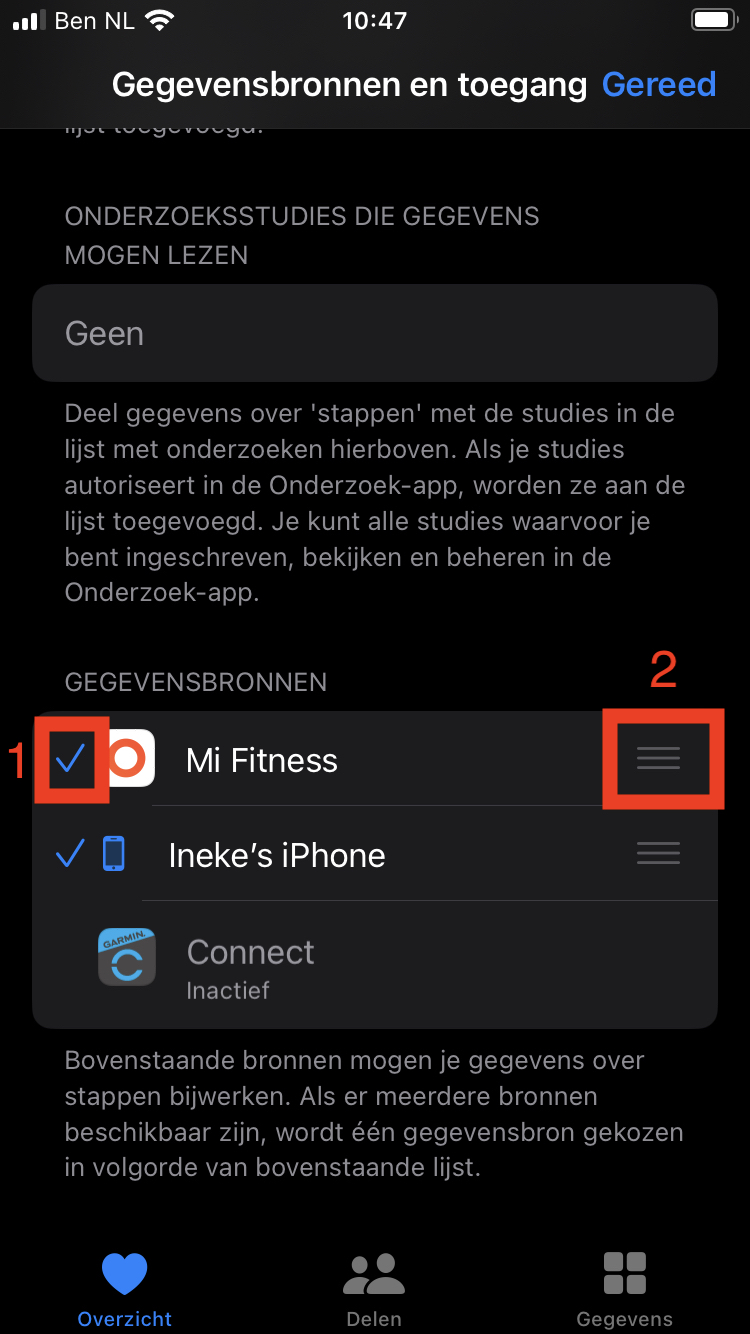Go to the Gegevens tab
Screen dimensions: 750x1334
pyautogui.click(x=624, y=1288)
